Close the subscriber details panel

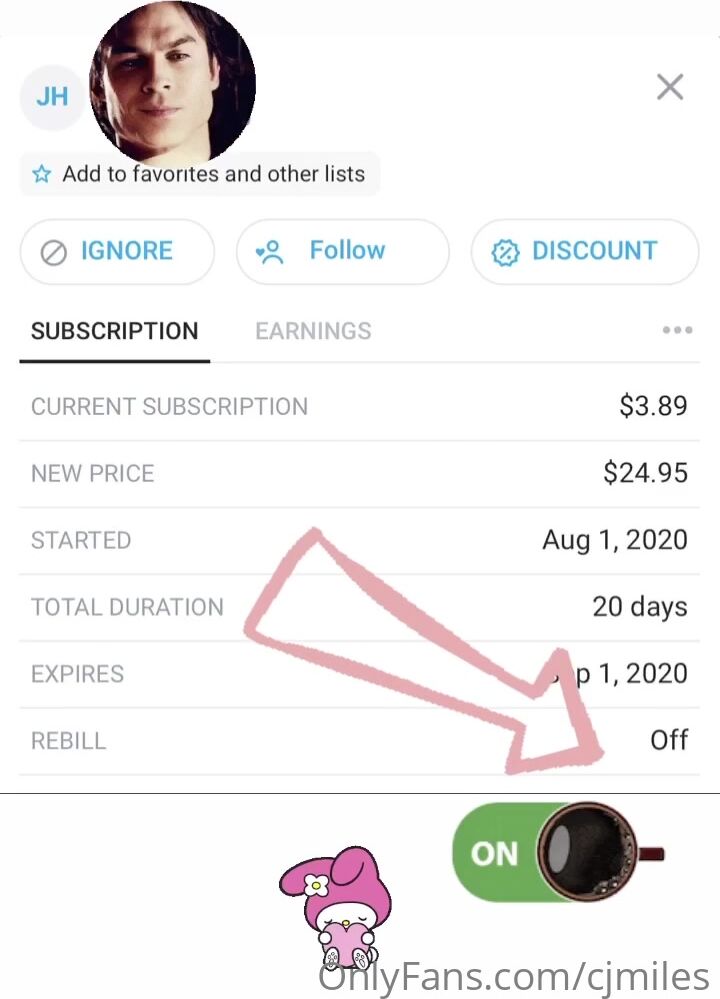click(669, 87)
